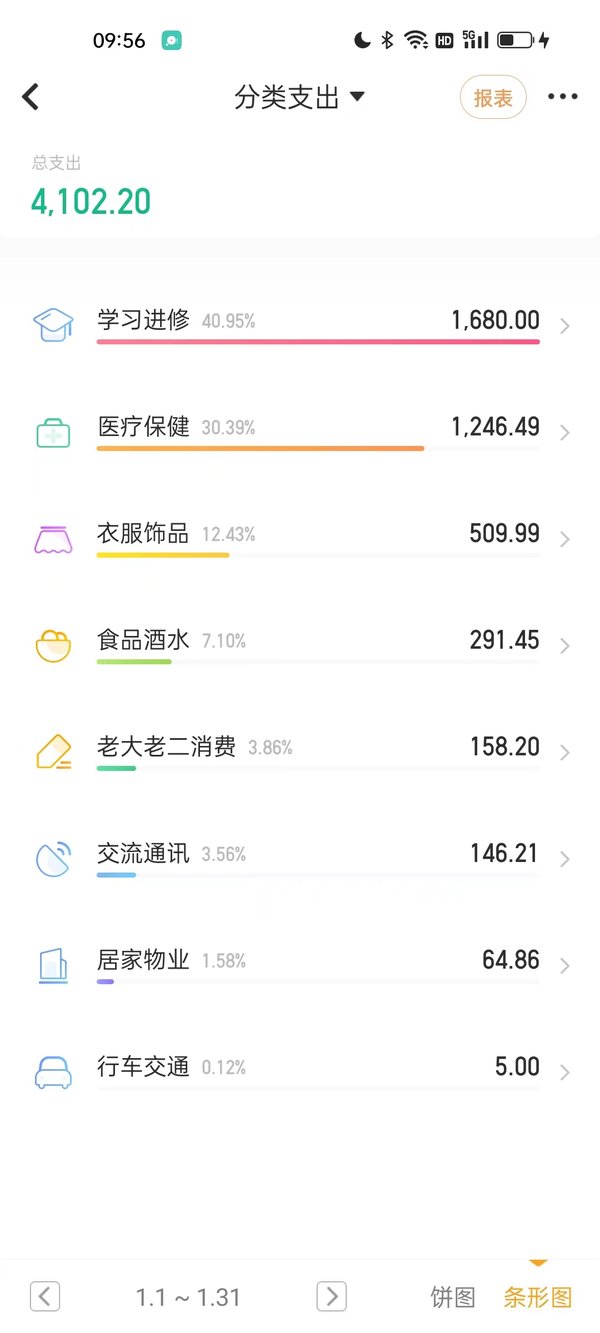The width and height of the screenshot is (600, 1333).
Task: Select the 居家物业 row
Action: 300,965
